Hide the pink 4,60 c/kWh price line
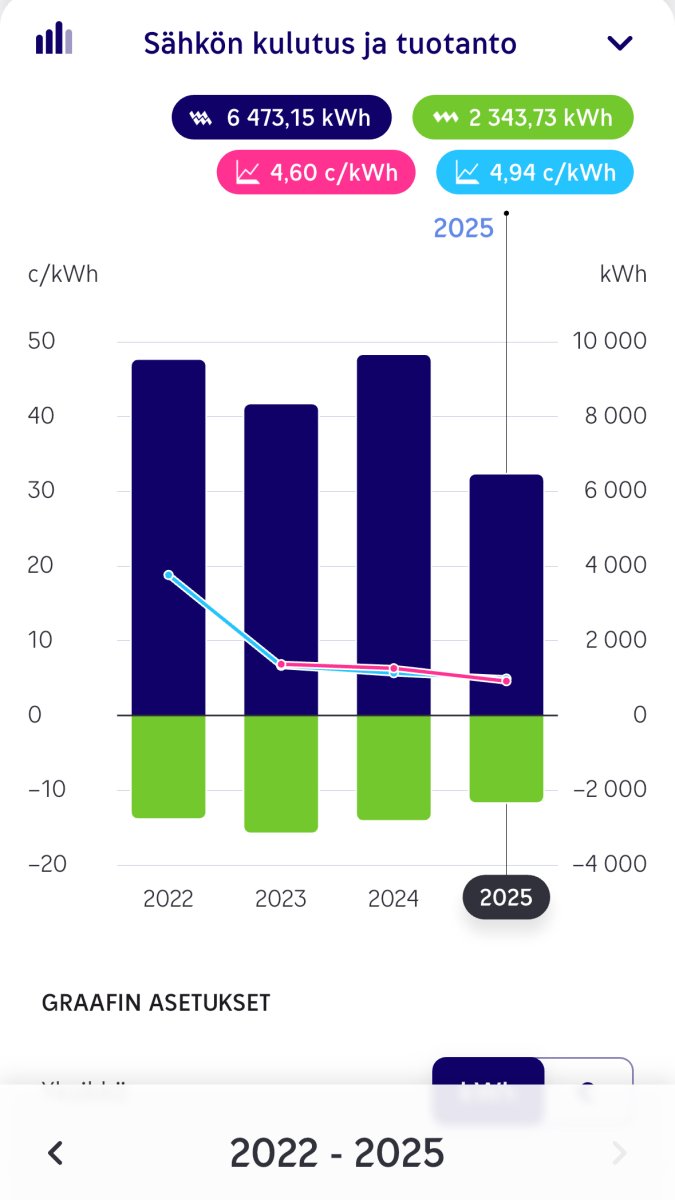The height and width of the screenshot is (1200, 675). (316, 173)
